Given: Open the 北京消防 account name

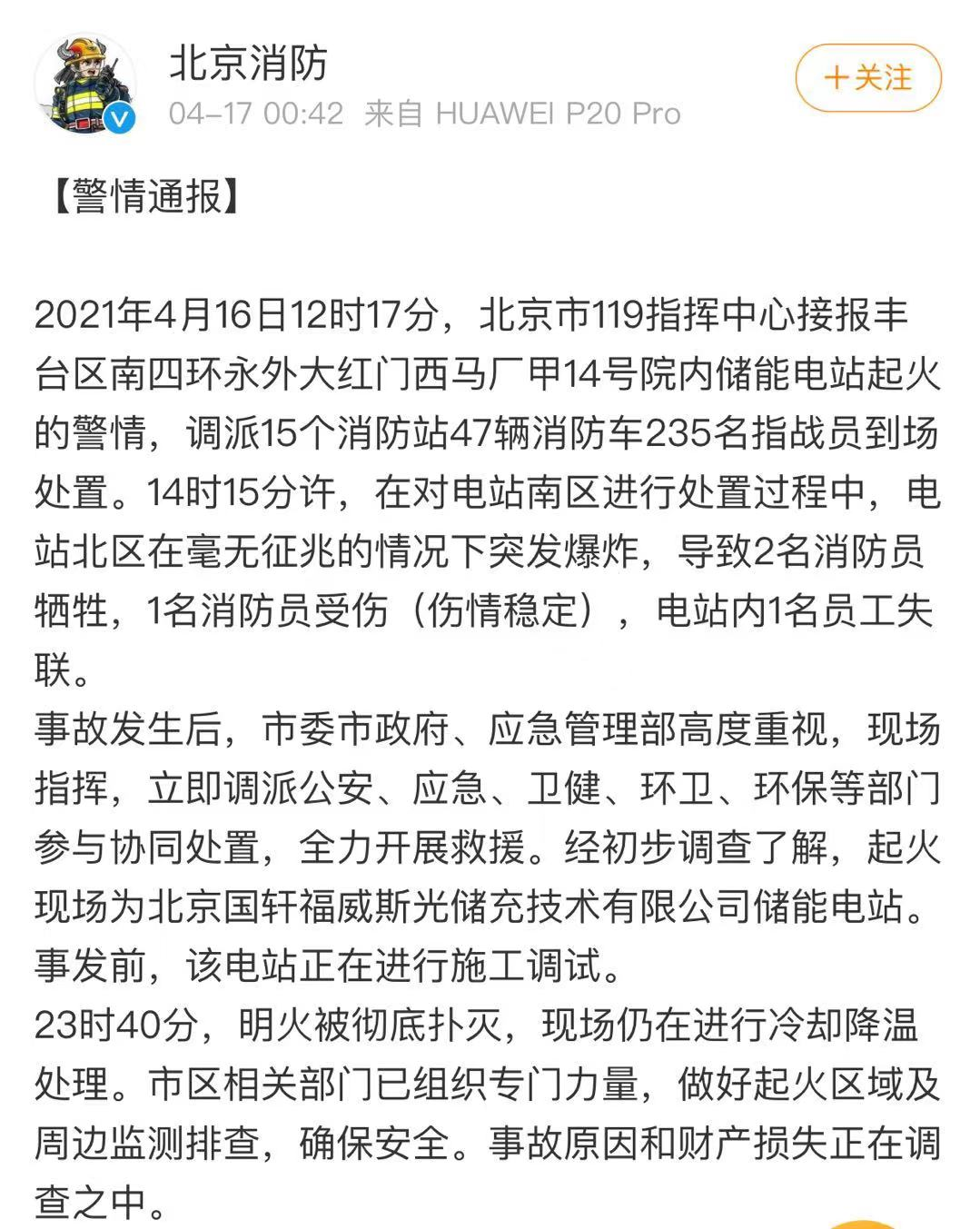Looking at the screenshot, I should pos(248,64).
